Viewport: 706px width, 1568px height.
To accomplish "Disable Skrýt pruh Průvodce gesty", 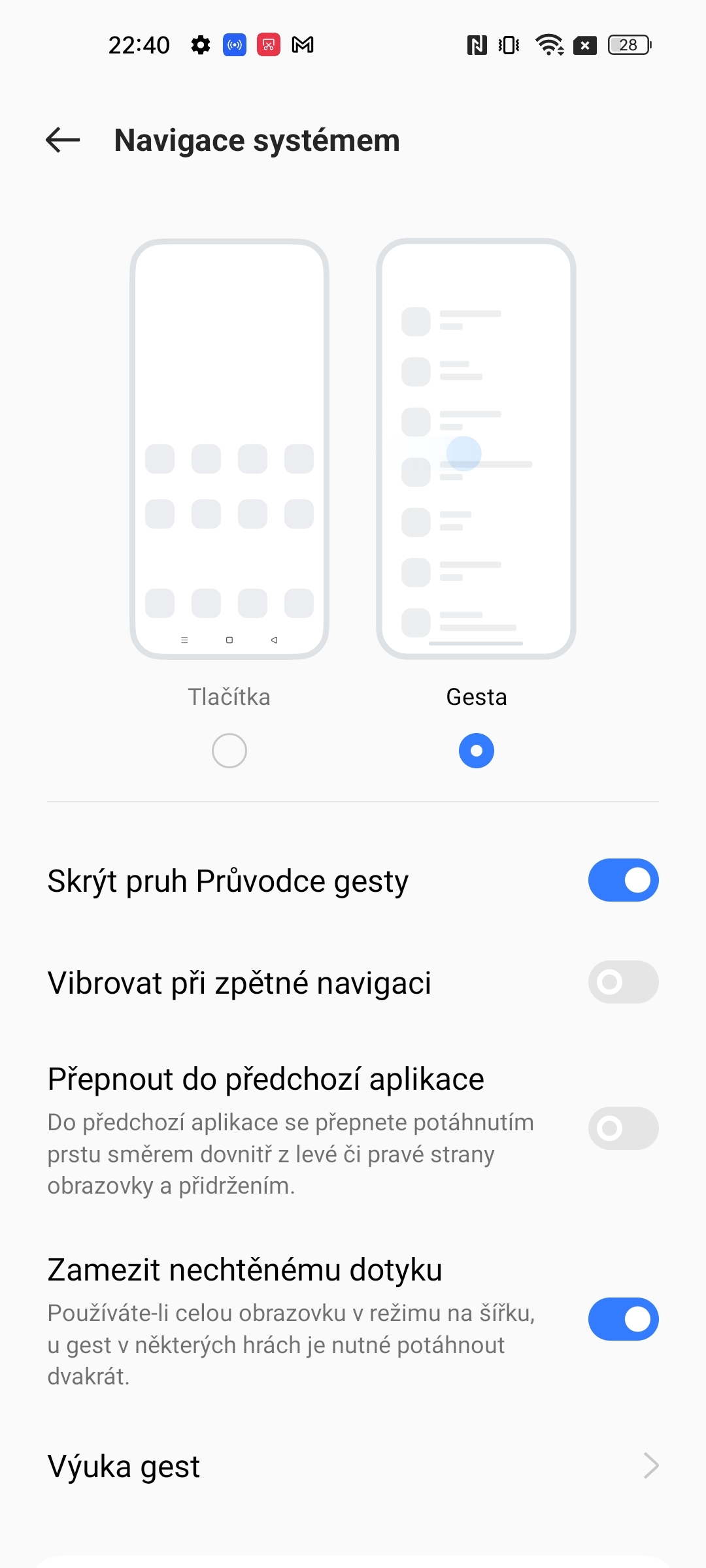I will [622, 880].
